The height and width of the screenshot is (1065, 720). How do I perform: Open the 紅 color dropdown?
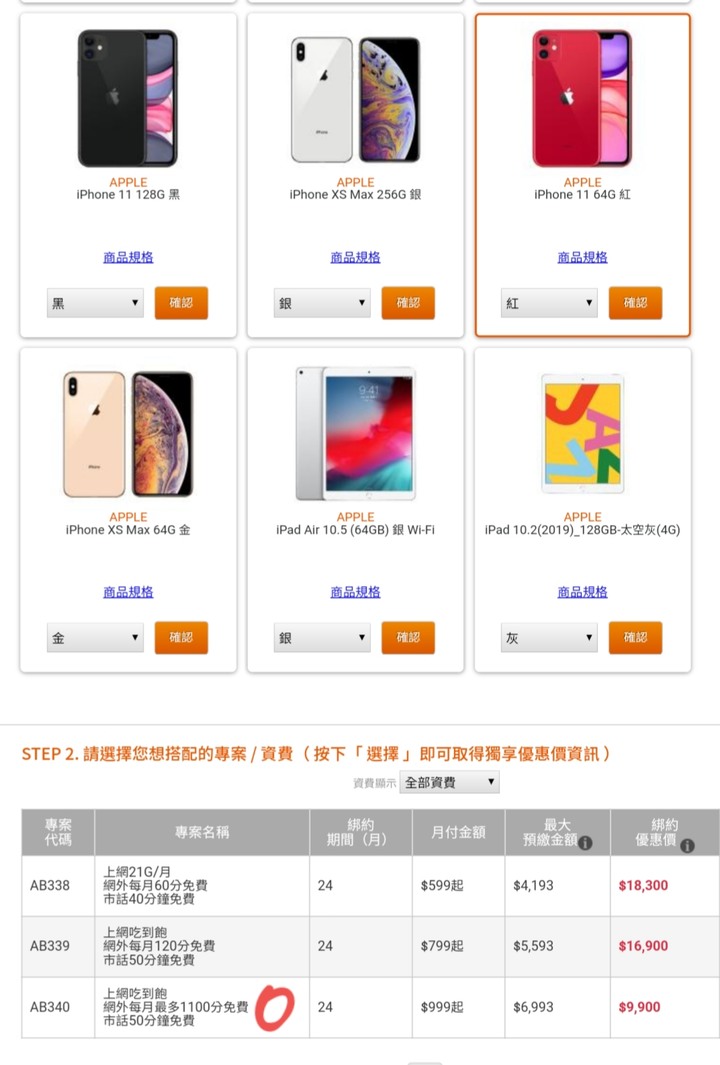click(549, 303)
